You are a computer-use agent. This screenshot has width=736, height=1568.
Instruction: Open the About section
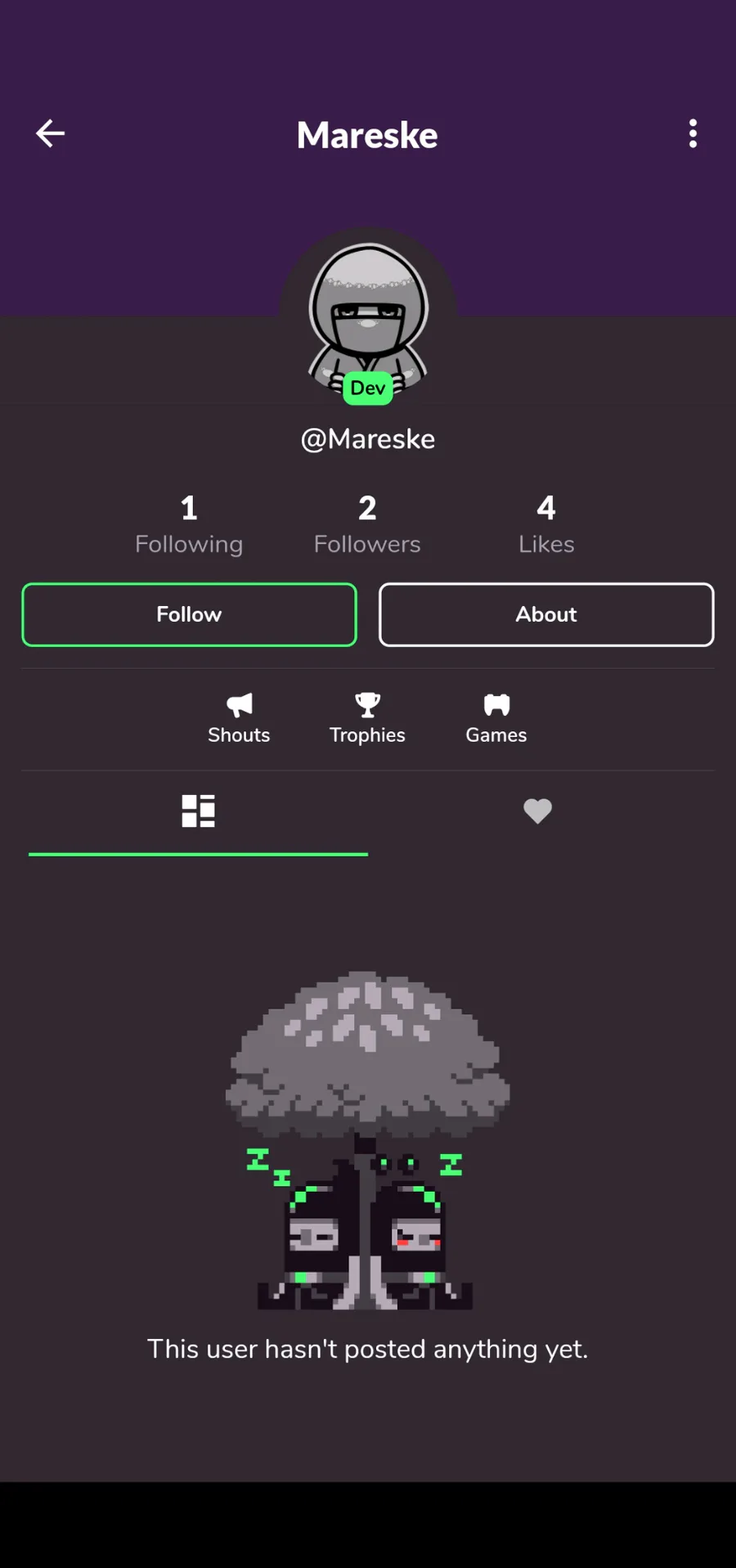(546, 614)
